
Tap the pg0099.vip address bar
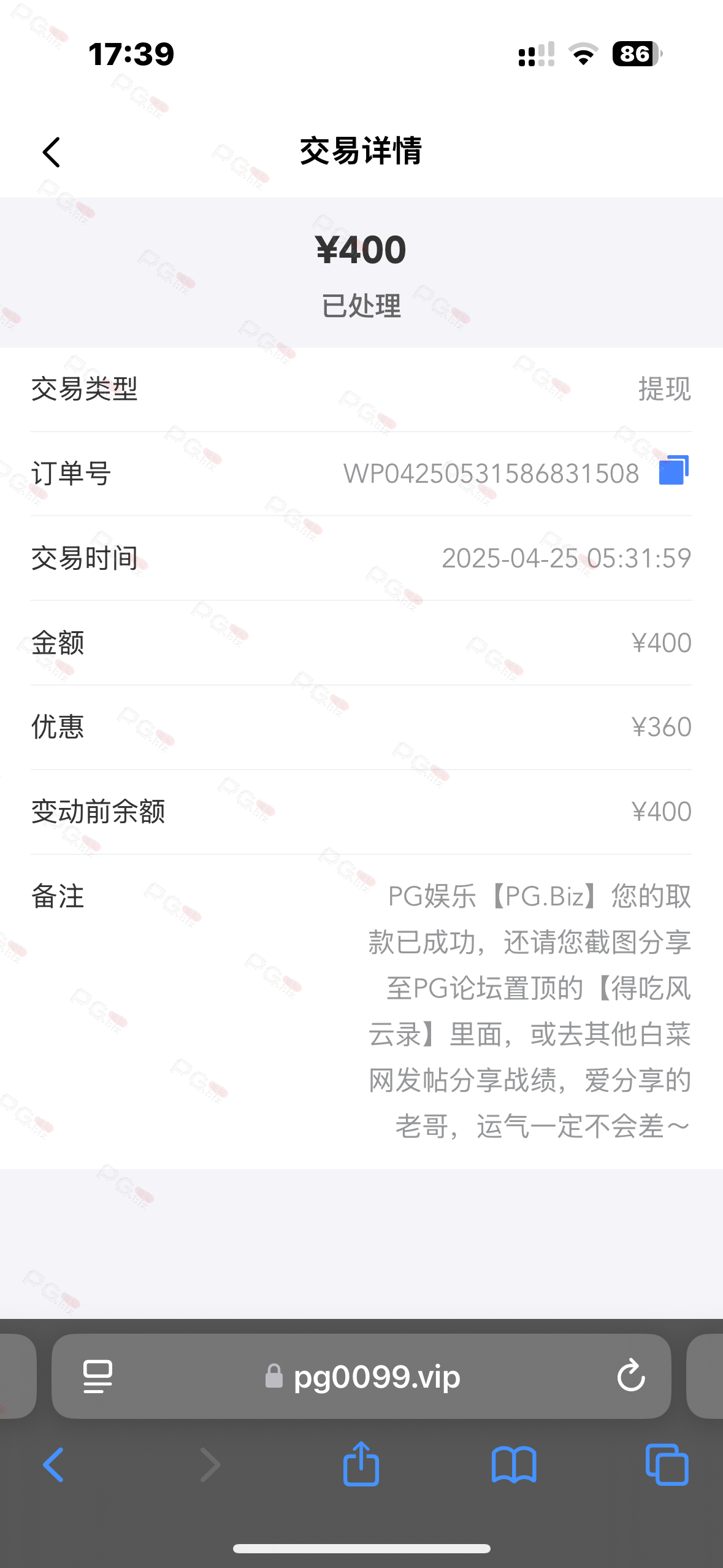tap(361, 1376)
